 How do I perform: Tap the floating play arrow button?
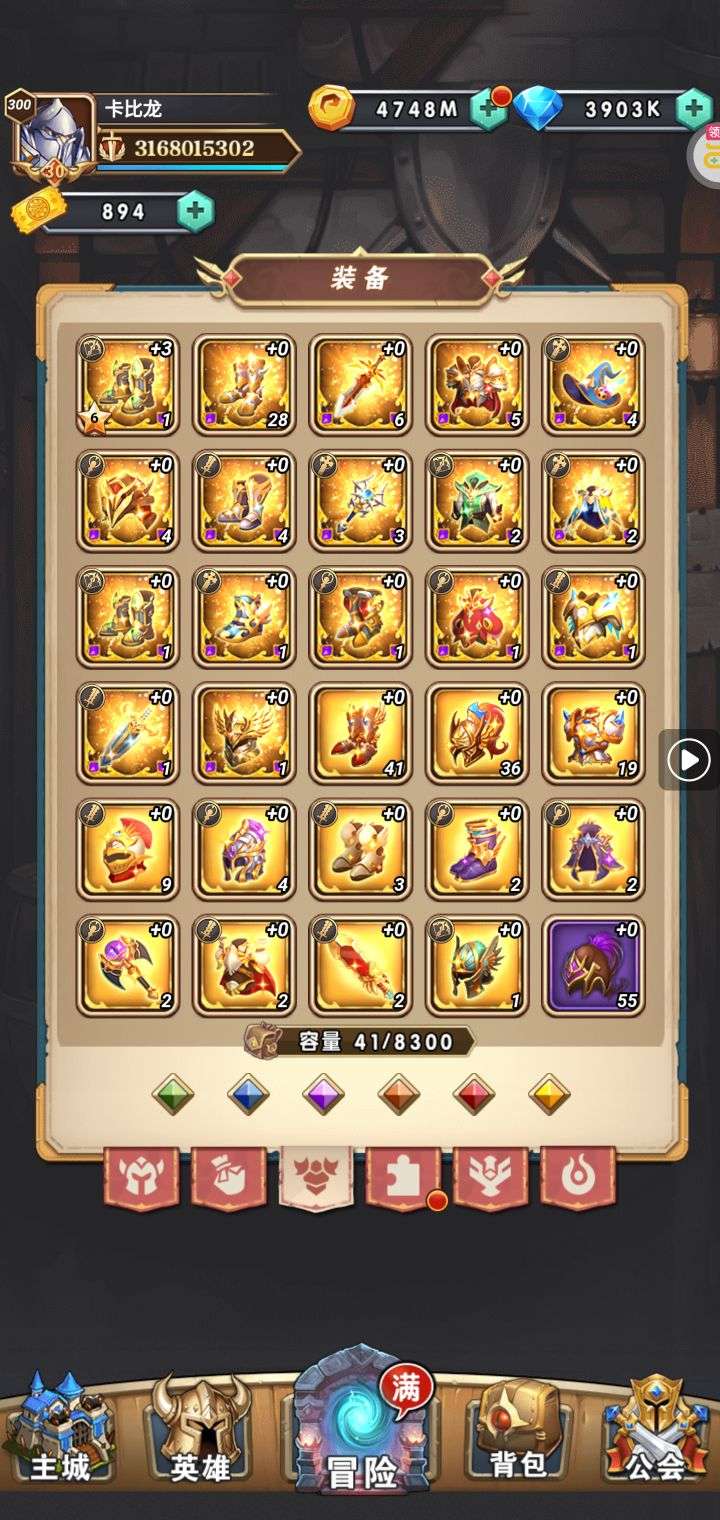coord(689,761)
